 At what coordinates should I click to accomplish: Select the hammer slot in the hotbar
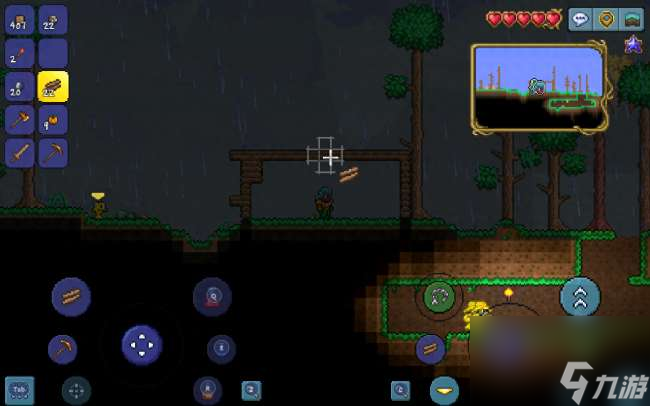click(20, 120)
